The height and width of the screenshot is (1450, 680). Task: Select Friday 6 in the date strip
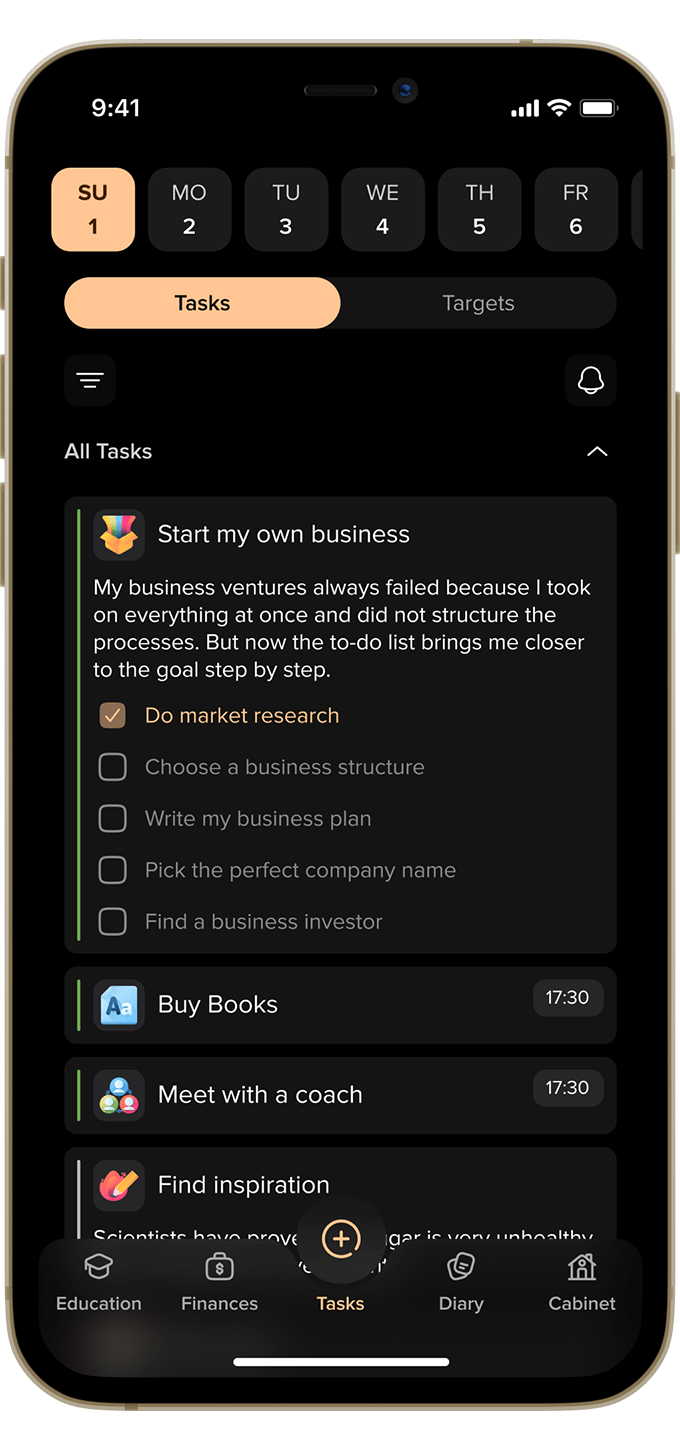pyautogui.click(x=576, y=209)
